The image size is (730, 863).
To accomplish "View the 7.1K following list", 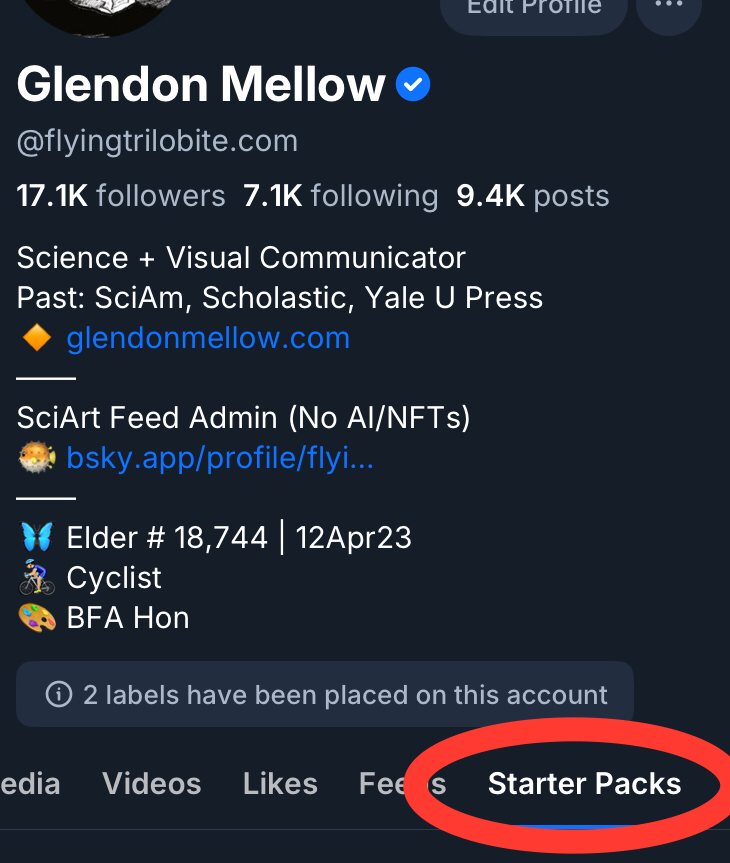I will point(340,196).
